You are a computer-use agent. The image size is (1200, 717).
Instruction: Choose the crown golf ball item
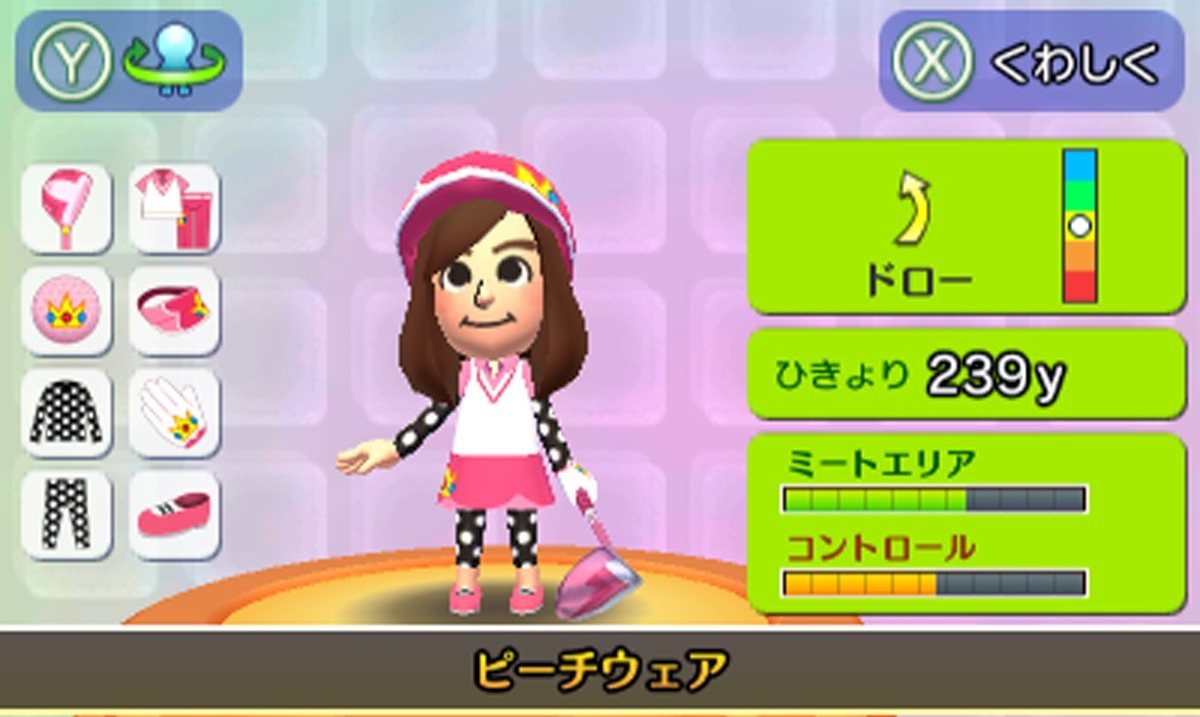point(66,310)
